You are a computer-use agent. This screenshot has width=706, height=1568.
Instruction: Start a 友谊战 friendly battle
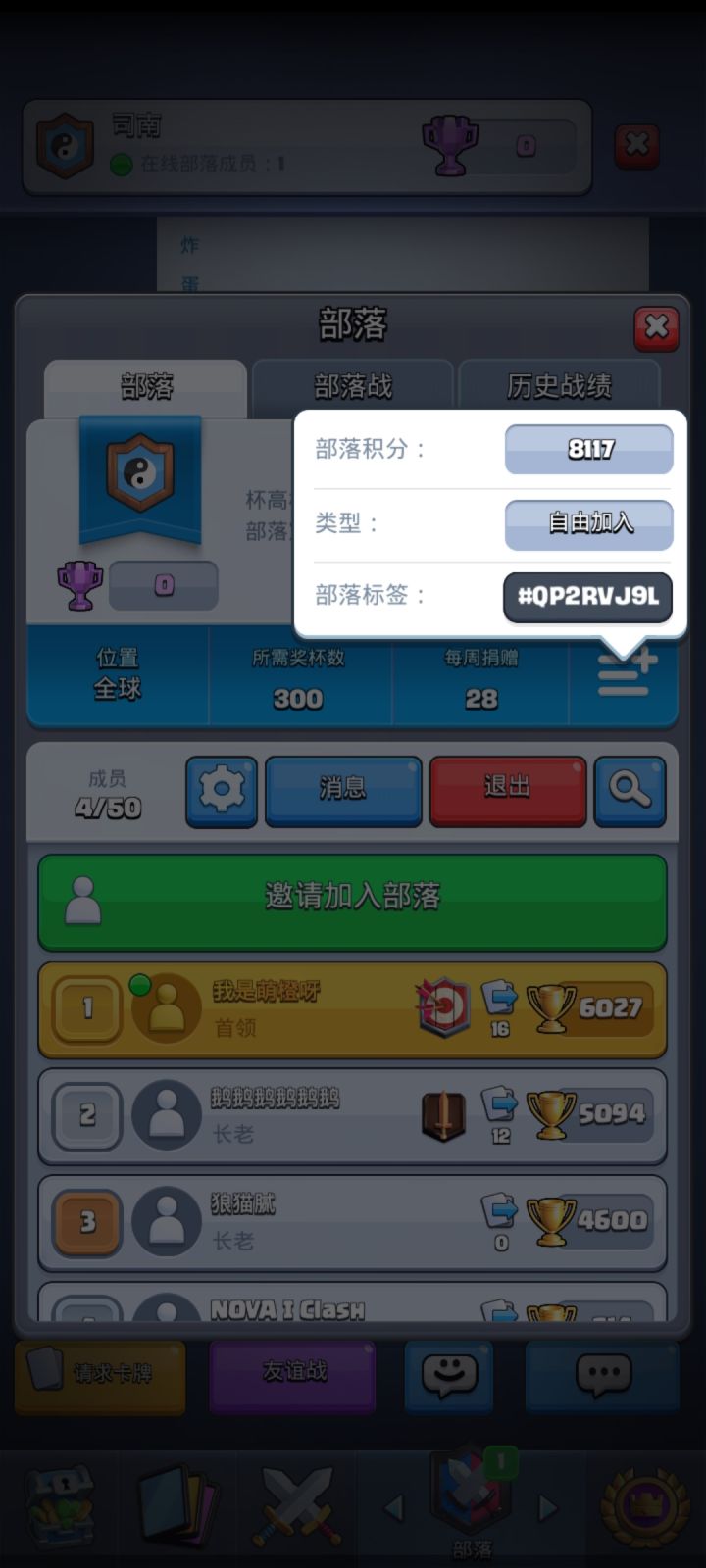coord(291,1377)
